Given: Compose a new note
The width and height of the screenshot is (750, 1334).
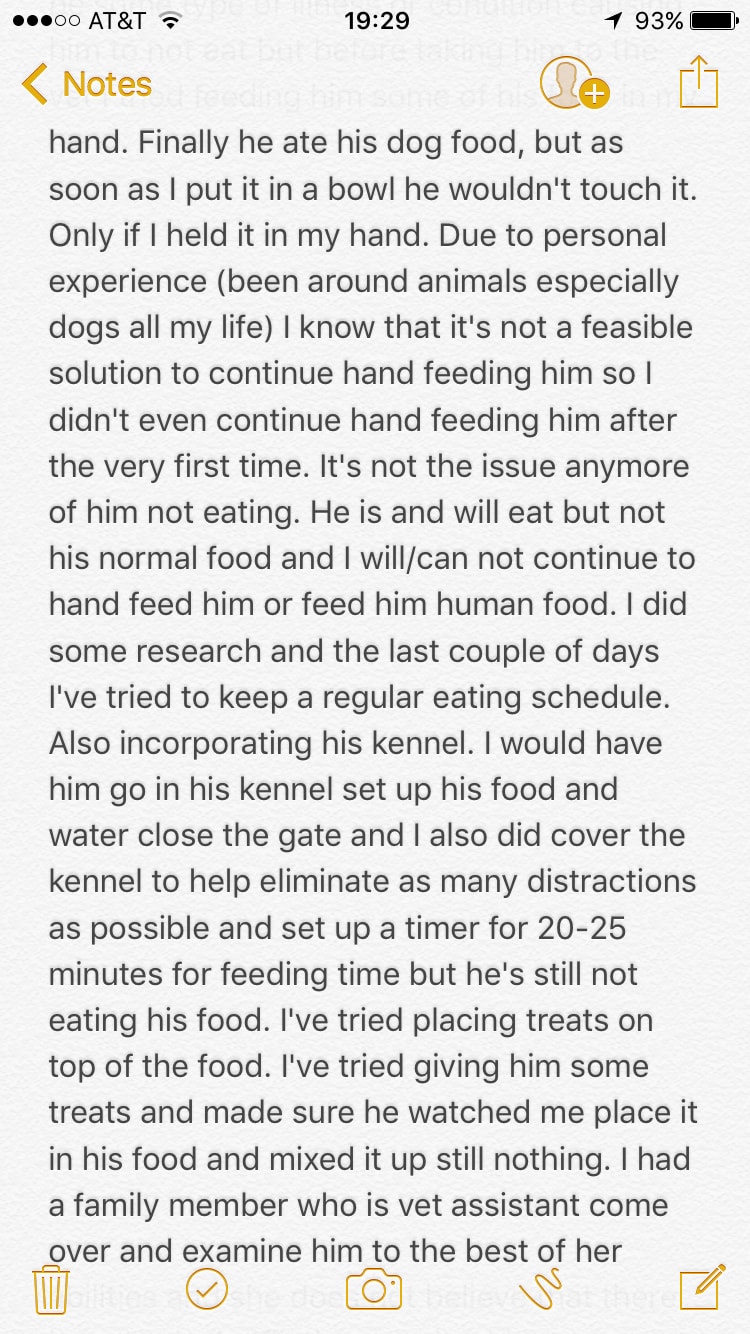Looking at the screenshot, I should [x=701, y=1287].
